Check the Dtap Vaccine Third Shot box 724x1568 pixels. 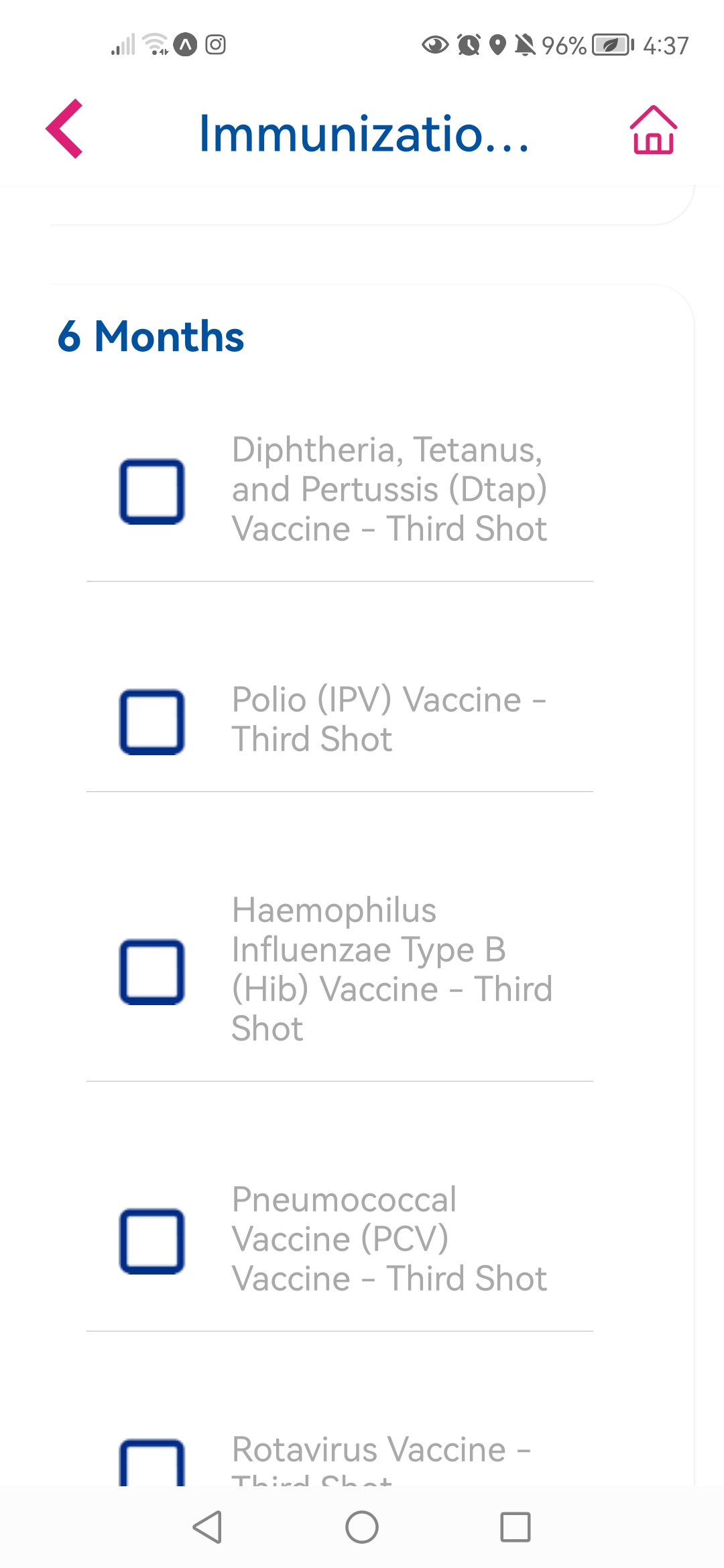152,491
